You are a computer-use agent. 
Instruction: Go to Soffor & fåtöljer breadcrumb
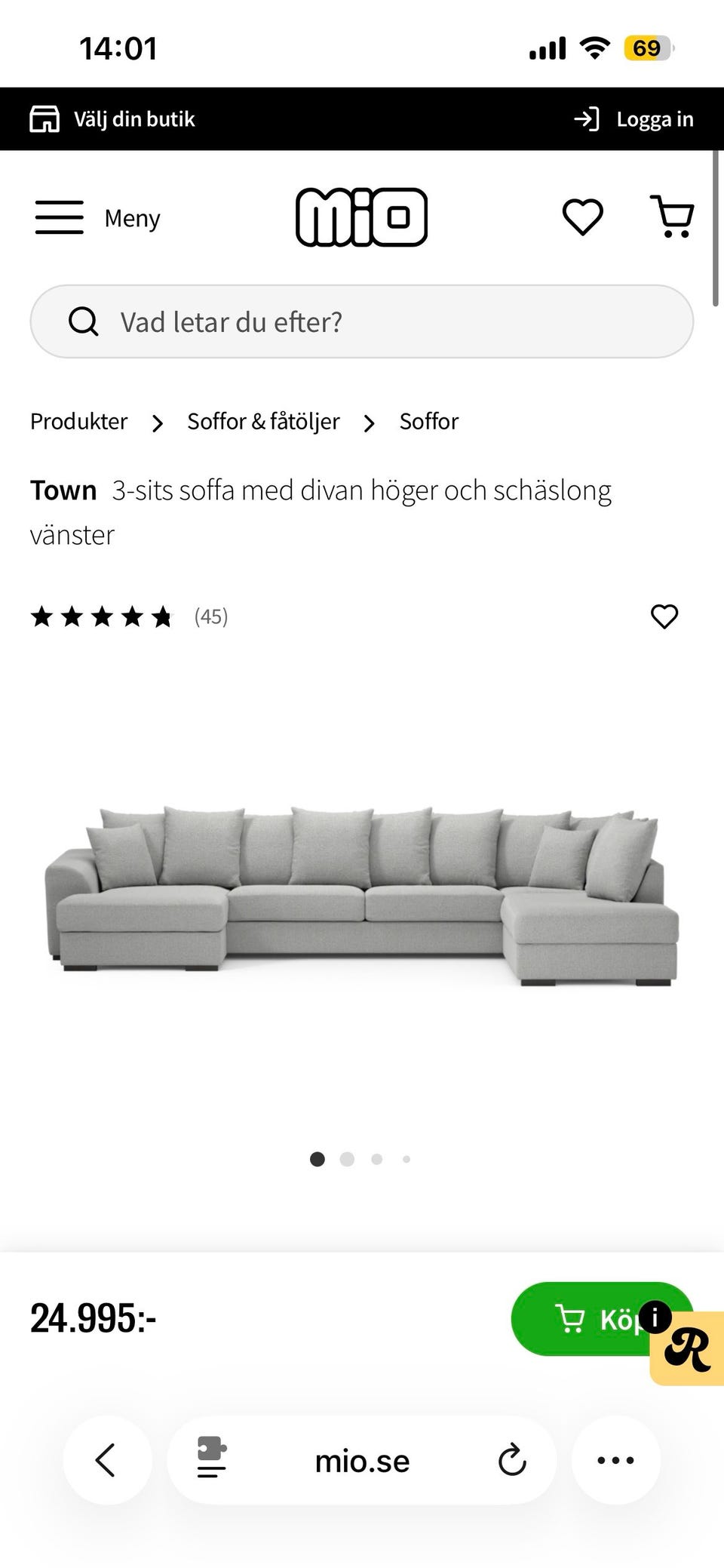(262, 422)
